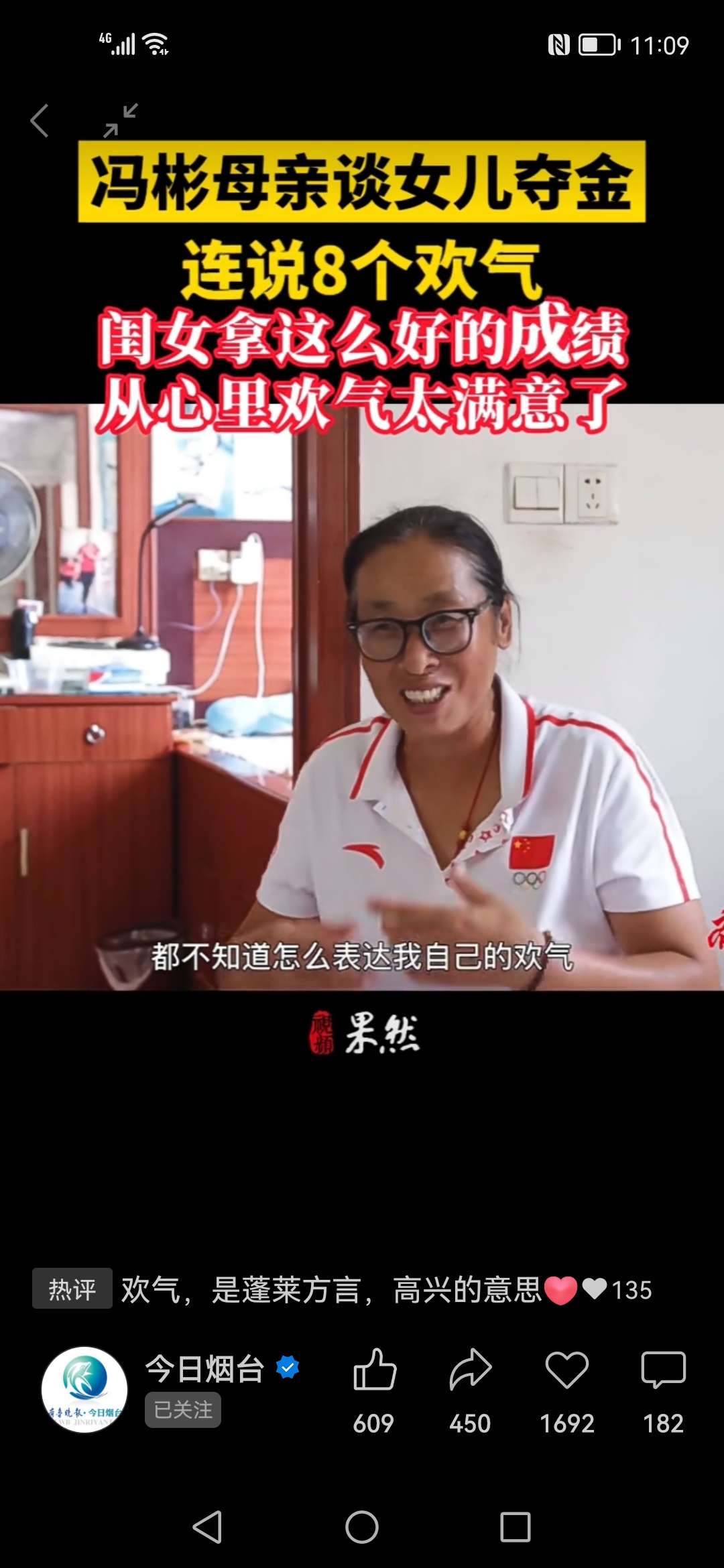Go back using the top-left arrow
This screenshot has width=724, height=1568.
[x=40, y=121]
